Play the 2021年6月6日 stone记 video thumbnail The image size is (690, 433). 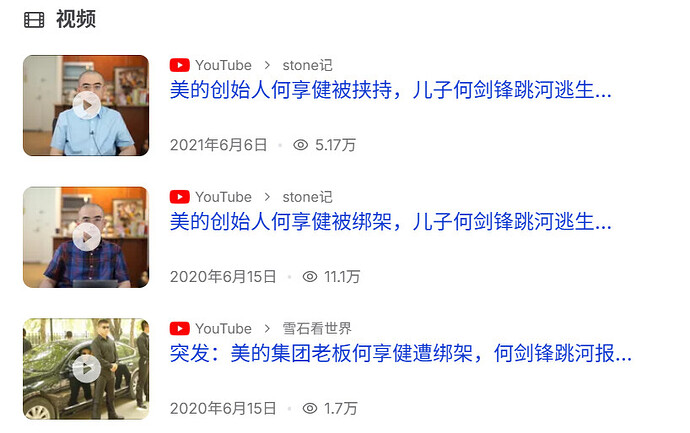86,106
